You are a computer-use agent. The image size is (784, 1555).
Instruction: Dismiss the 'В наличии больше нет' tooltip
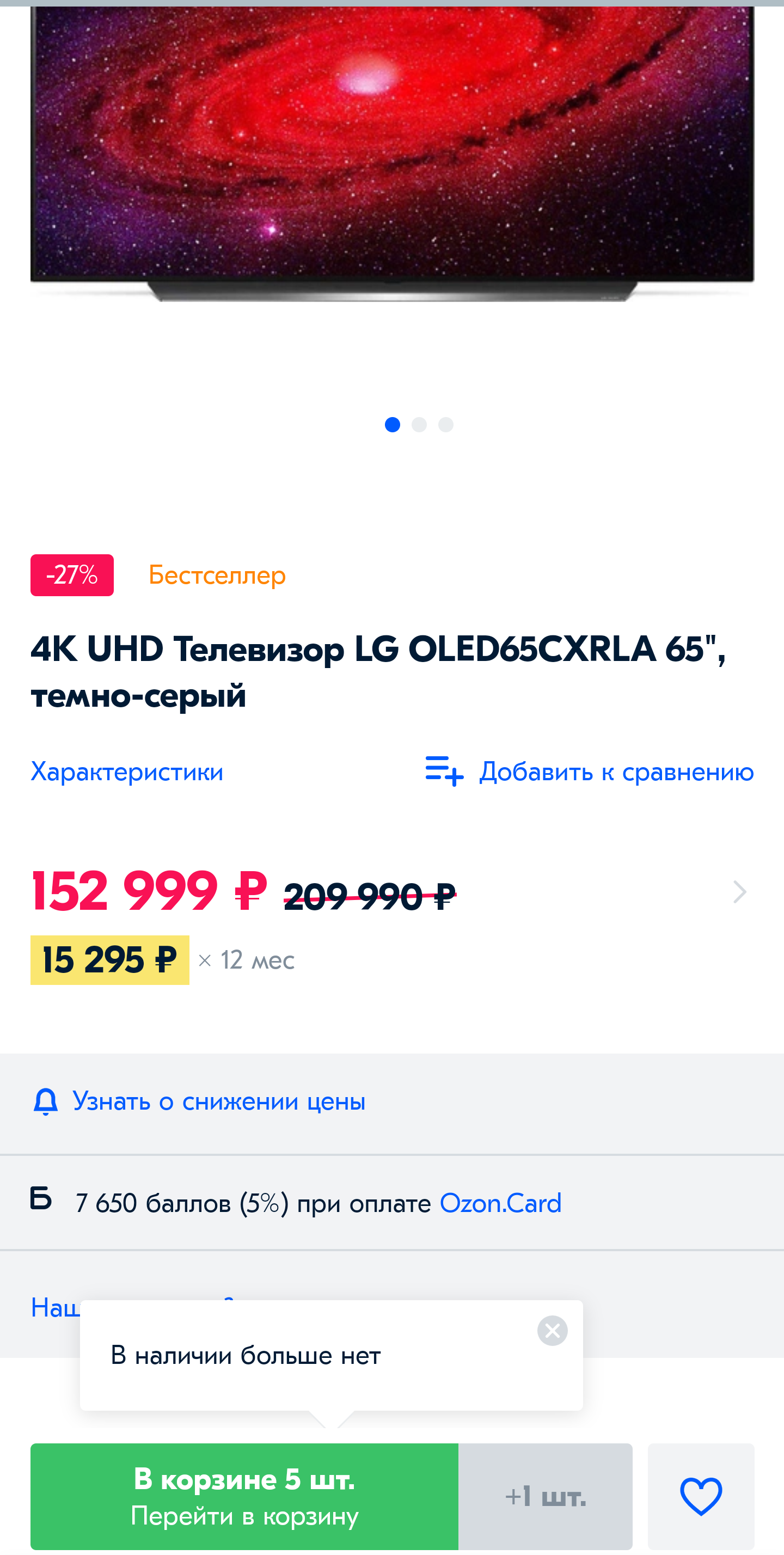552,1331
